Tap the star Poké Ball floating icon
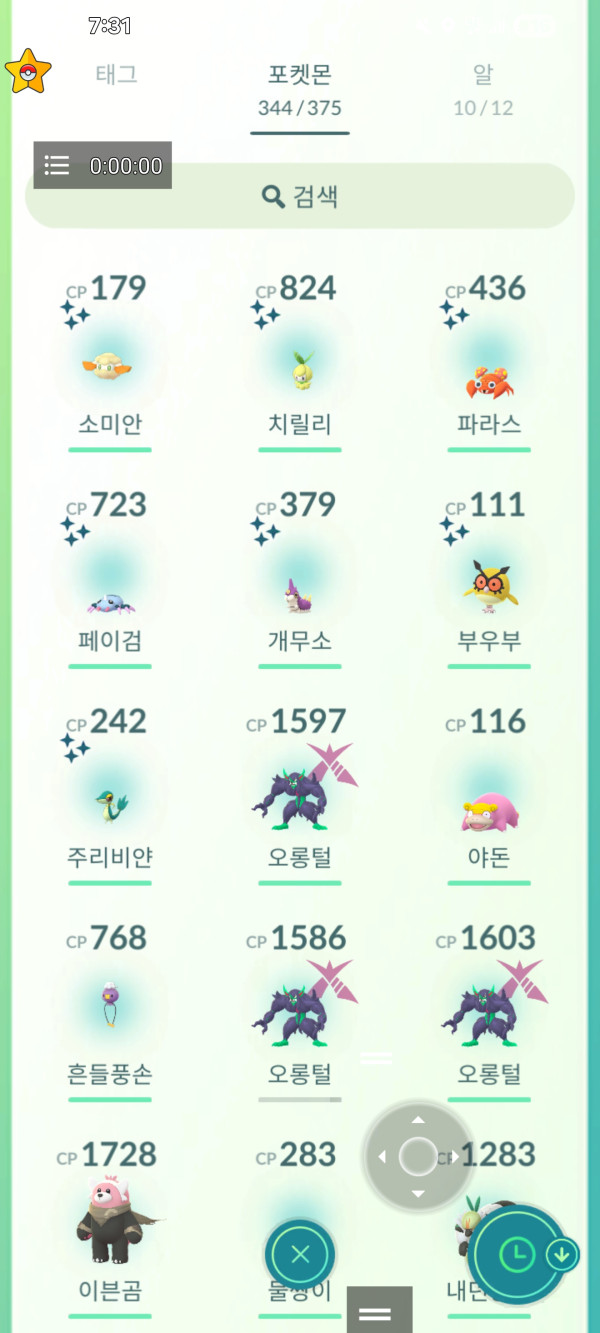The width and height of the screenshot is (600, 1333). click(28, 72)
